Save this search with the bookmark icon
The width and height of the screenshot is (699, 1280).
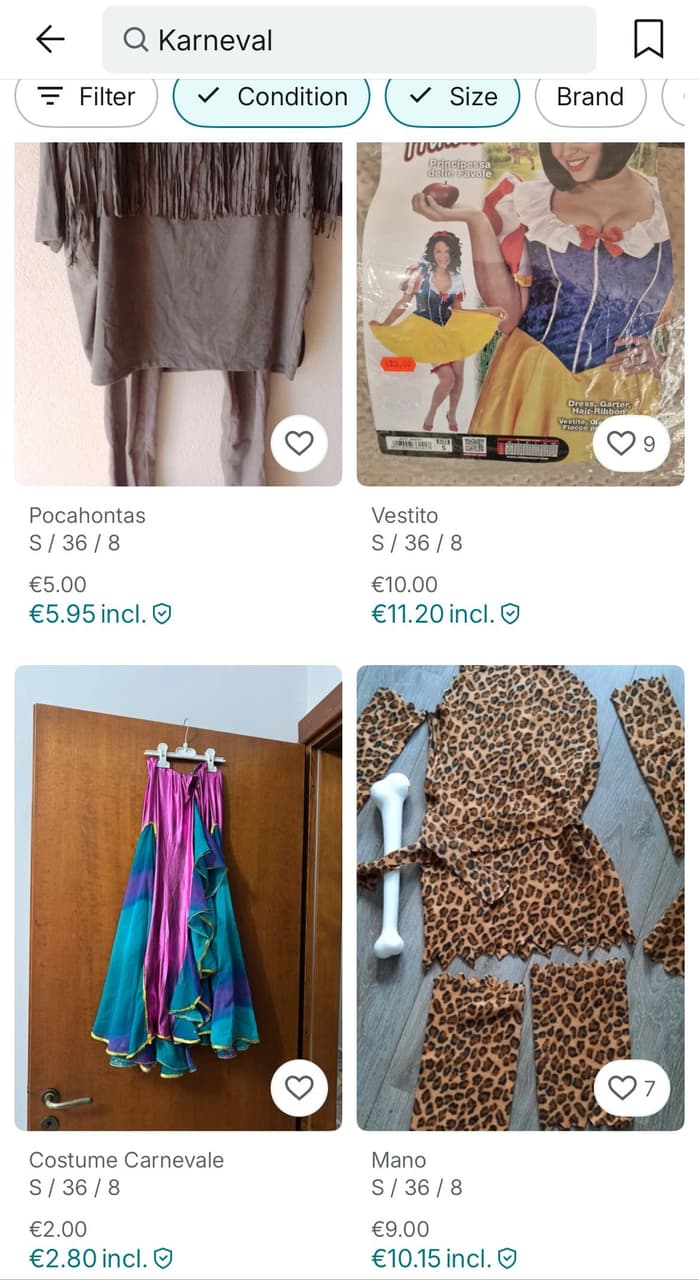pyautogui.click(x=648, y=40)
